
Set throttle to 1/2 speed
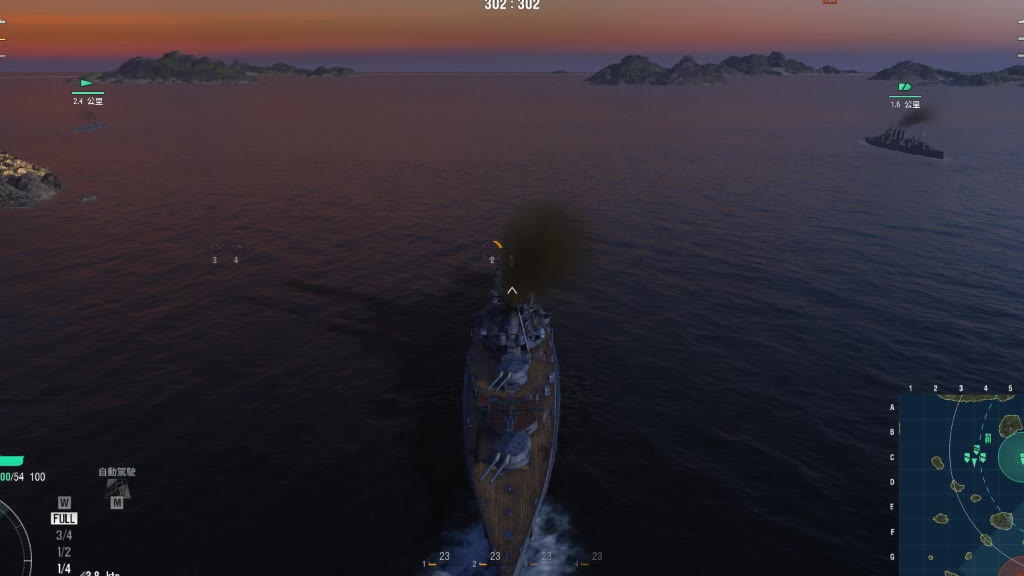click(64, 551)
